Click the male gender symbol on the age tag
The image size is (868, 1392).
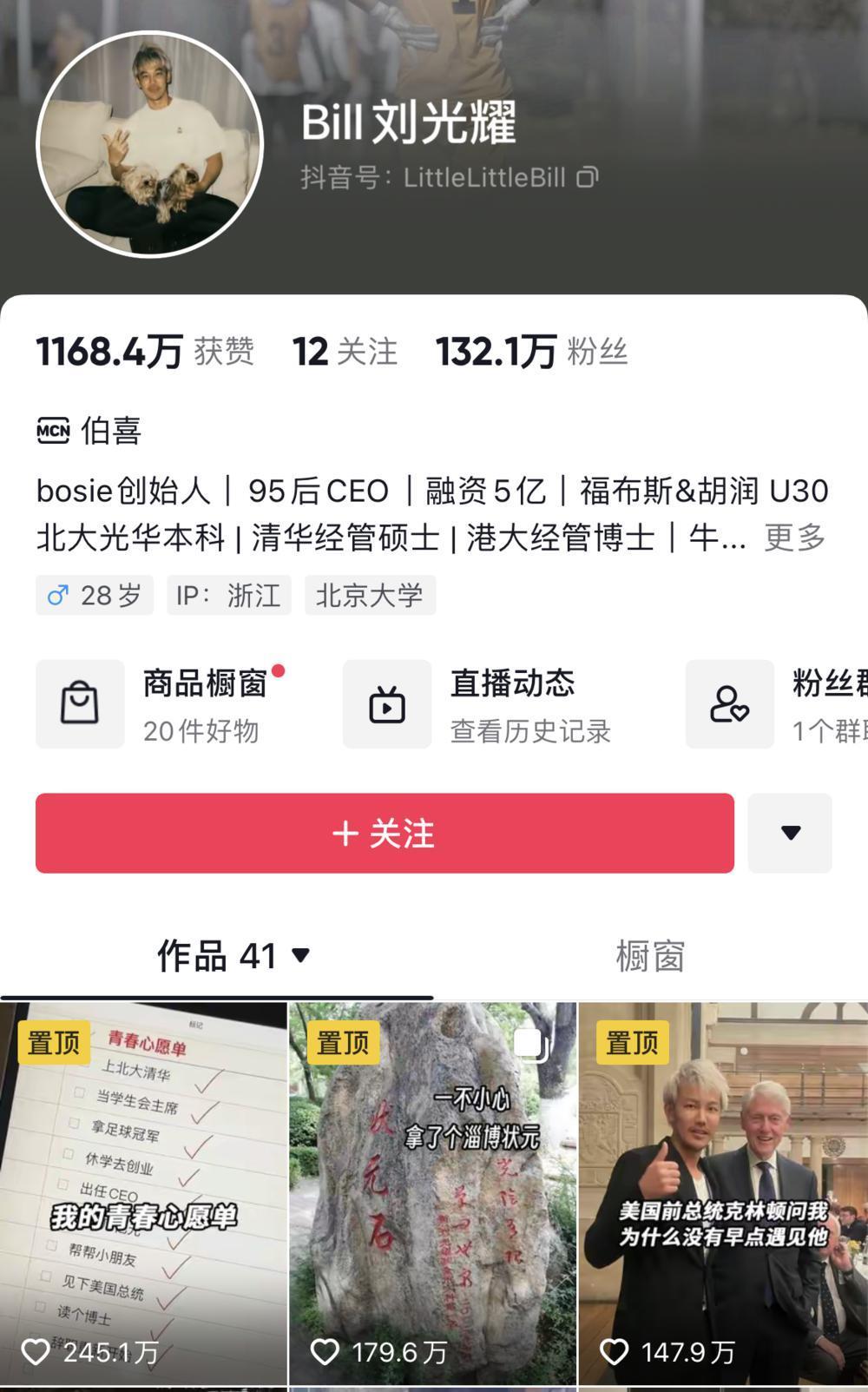click(59, 594)
